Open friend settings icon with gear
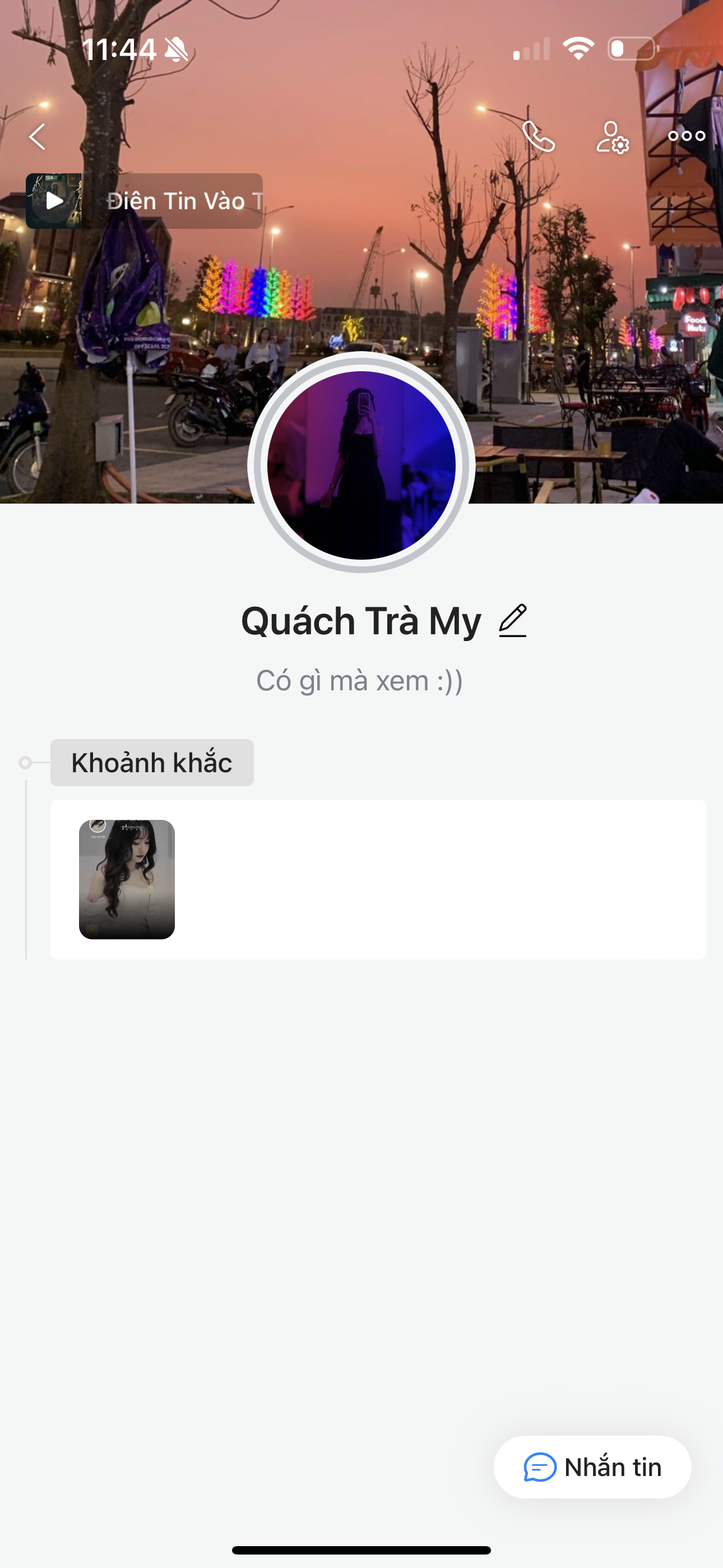Screen dimensions: 723x1568 click(x=611, y=137)
